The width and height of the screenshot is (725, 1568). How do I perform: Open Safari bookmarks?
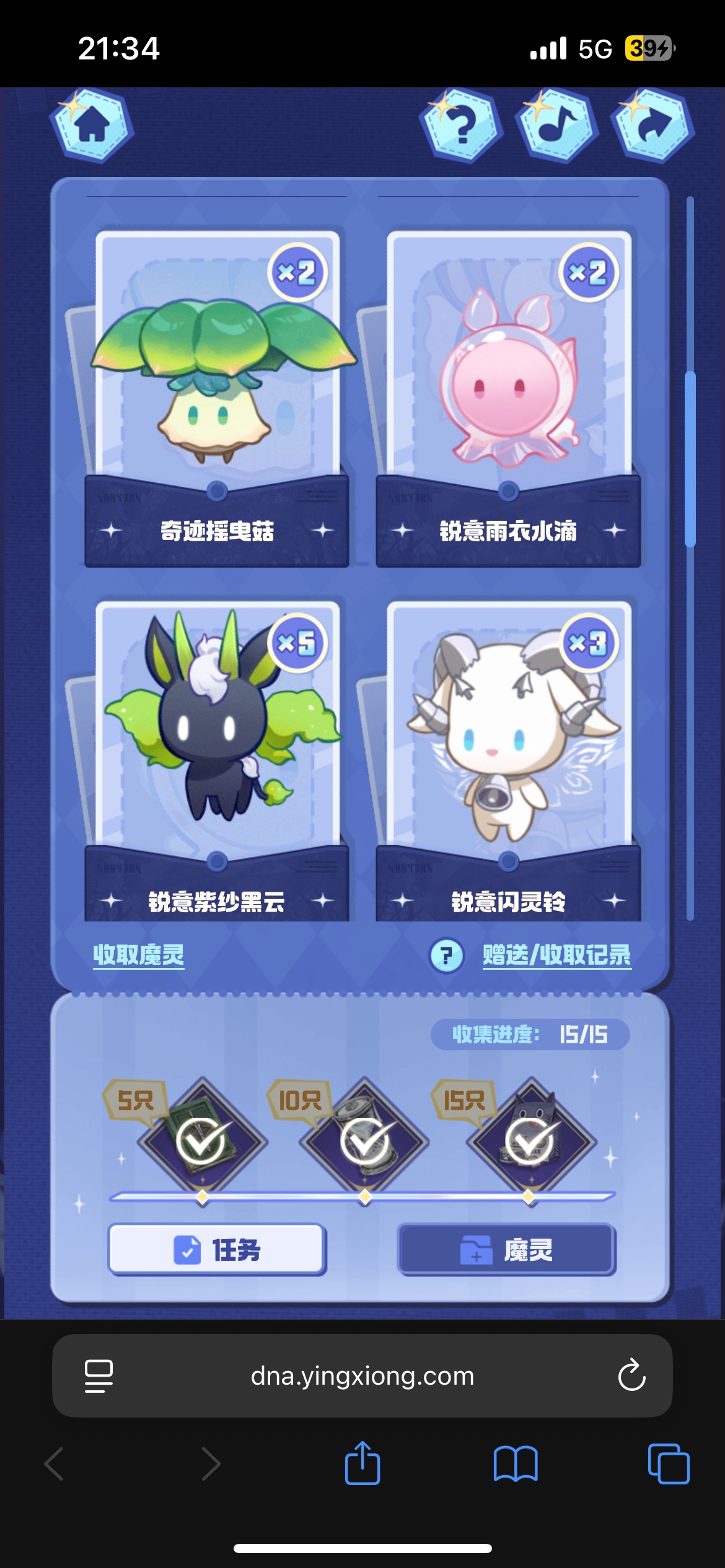[x=516, y=1463]
